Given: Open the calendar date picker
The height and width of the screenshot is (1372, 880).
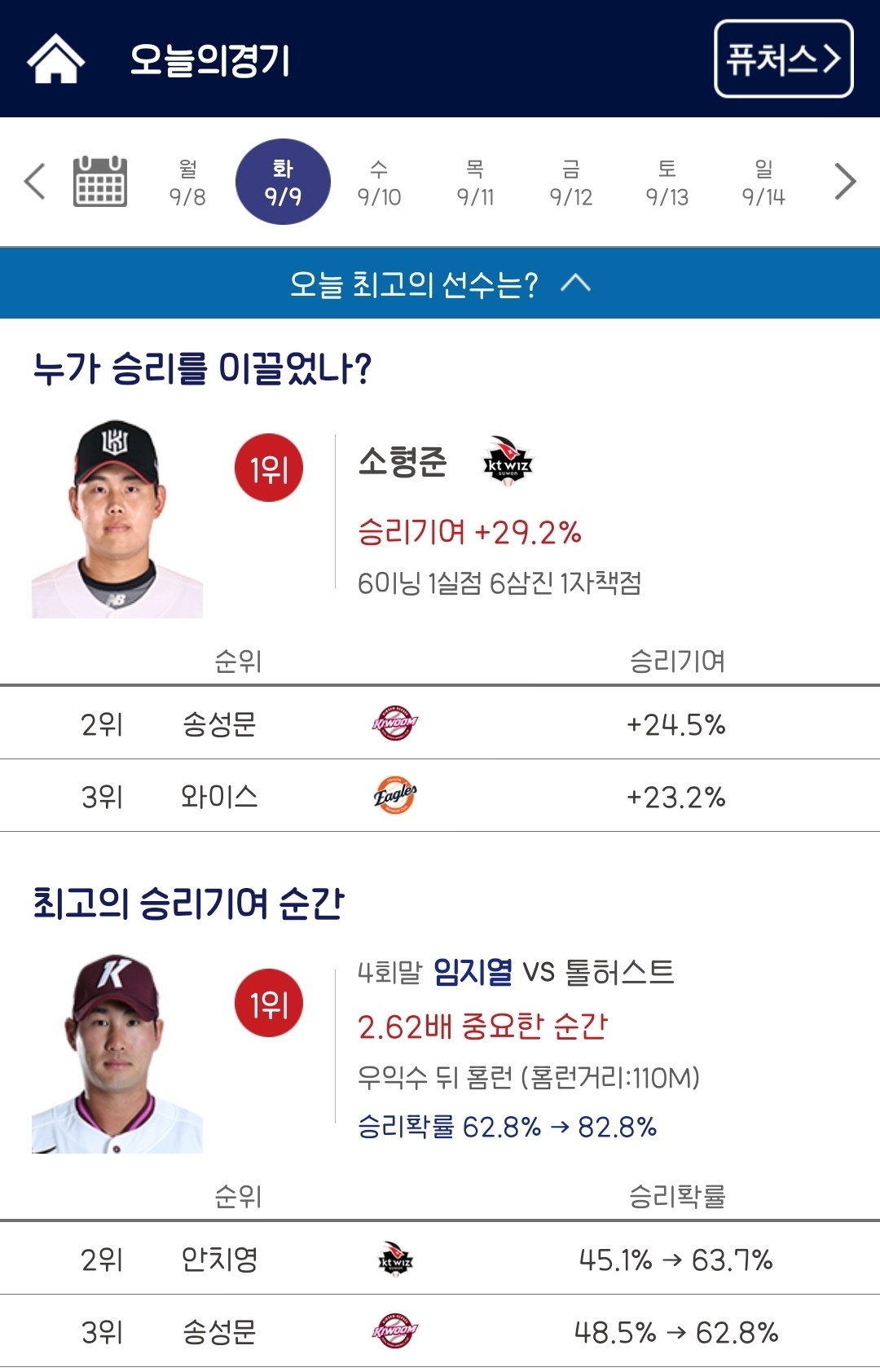Looking at the screenshot, I should [x=100, y=181].
